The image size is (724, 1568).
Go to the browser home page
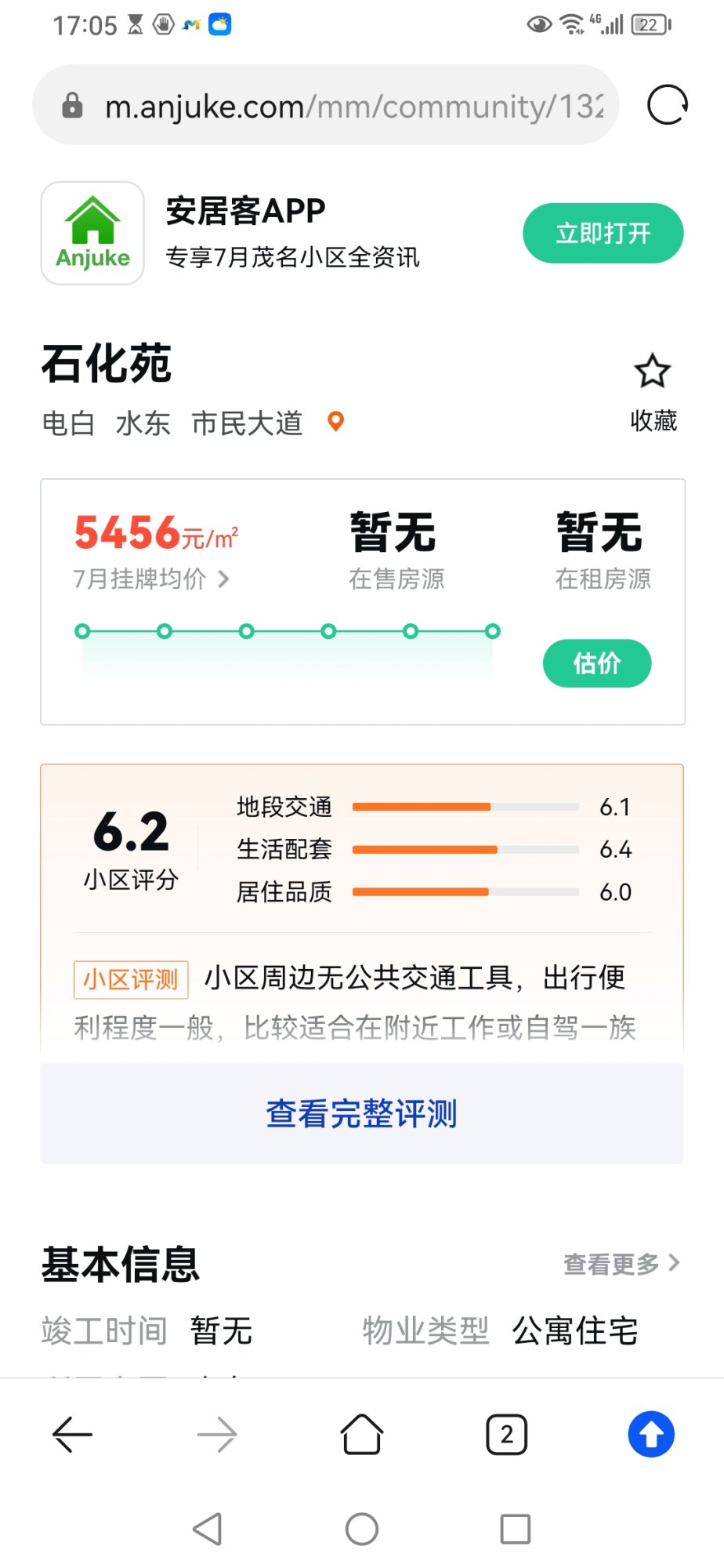361,1435
